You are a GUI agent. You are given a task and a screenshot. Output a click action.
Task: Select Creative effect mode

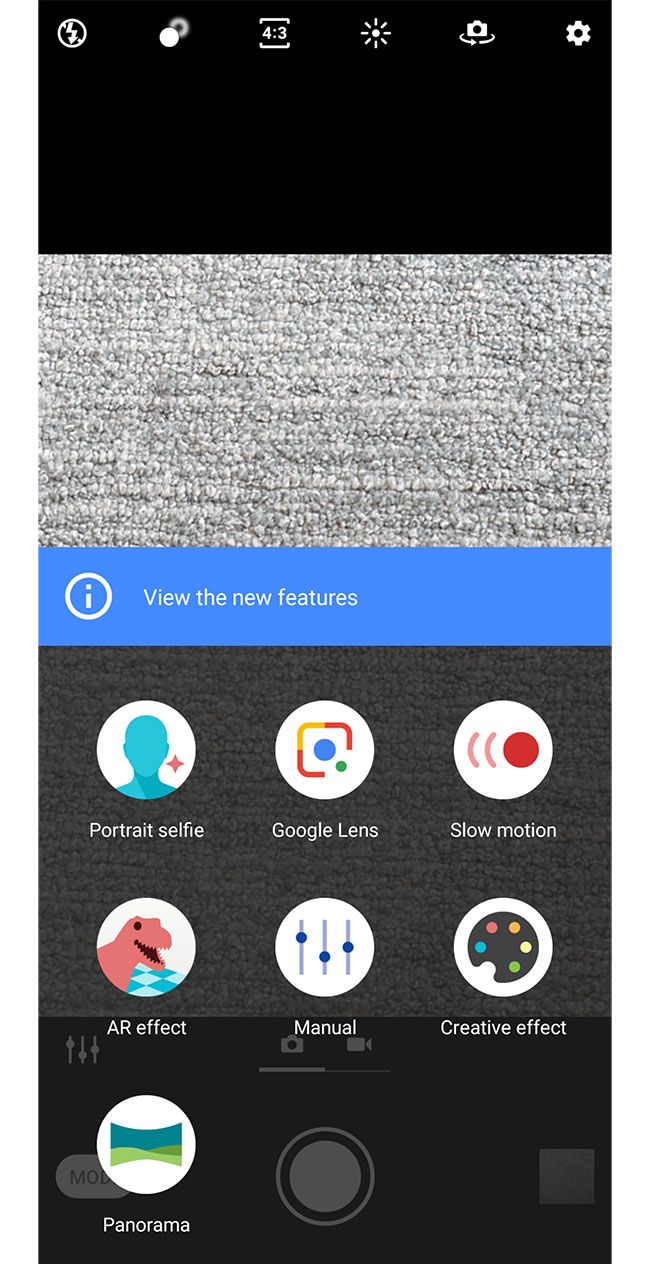tap(503, 947)
